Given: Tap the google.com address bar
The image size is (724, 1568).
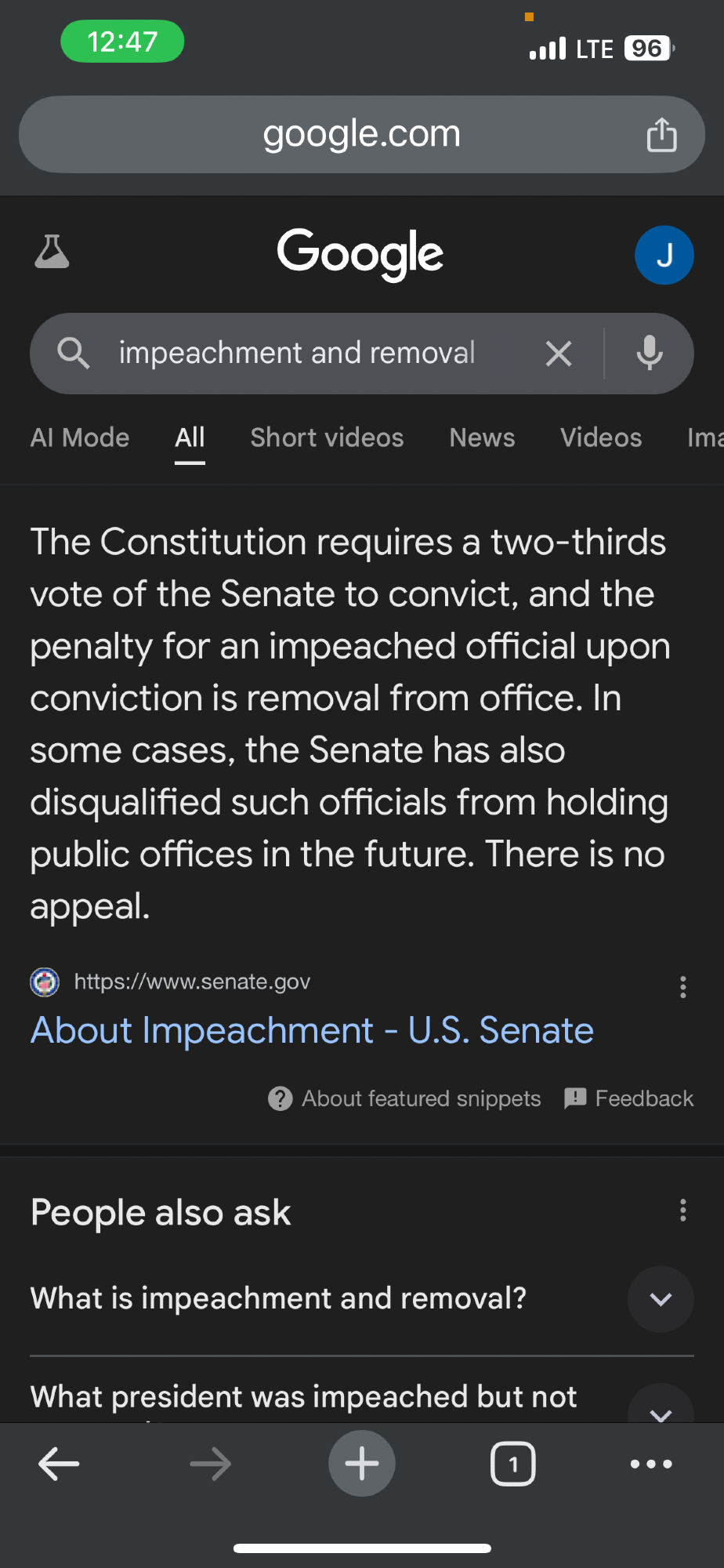Looking at the screenshot, I should [x=360, y=135].
